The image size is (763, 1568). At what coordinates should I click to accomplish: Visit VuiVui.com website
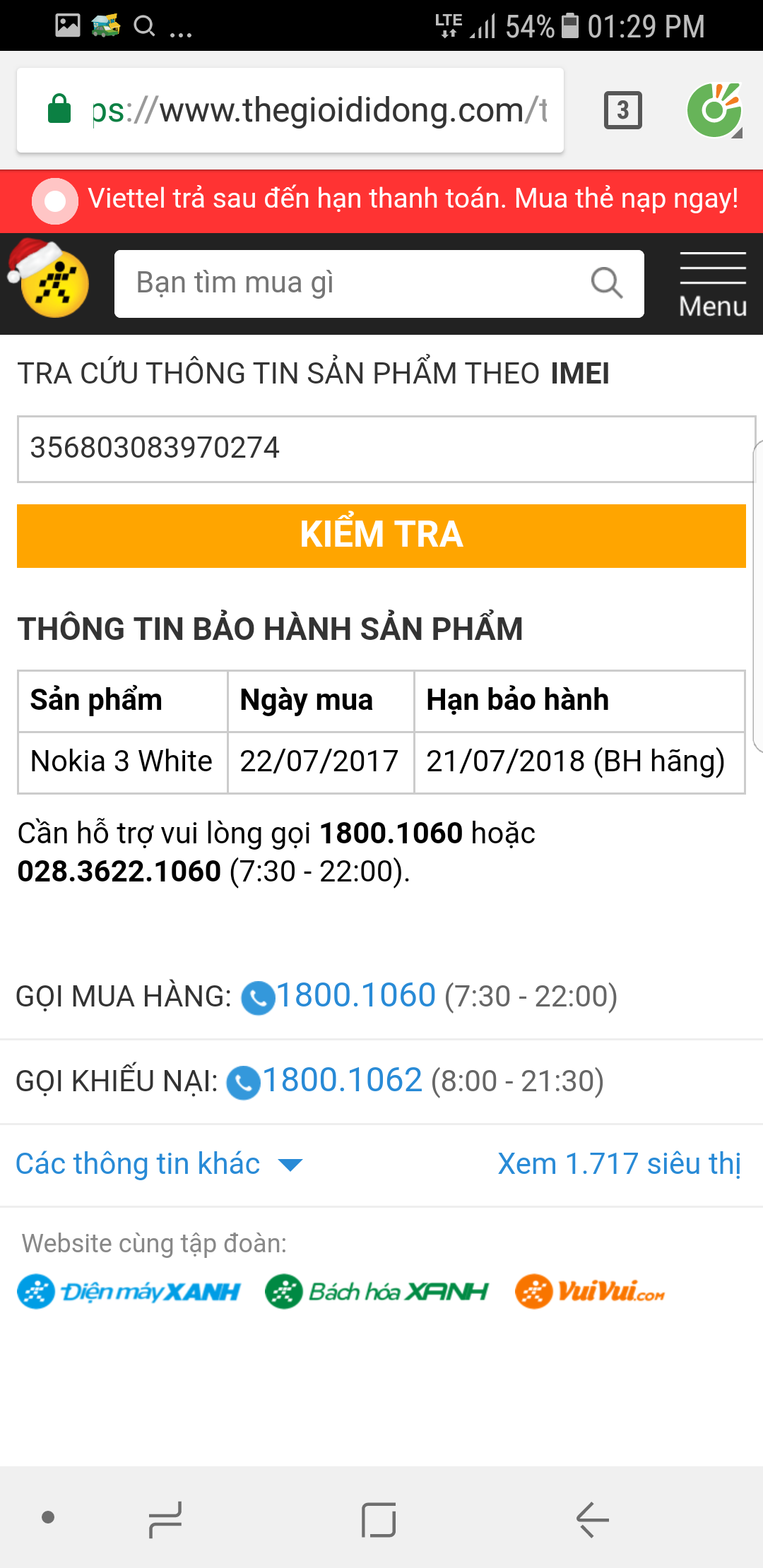tap(590, 1292)
